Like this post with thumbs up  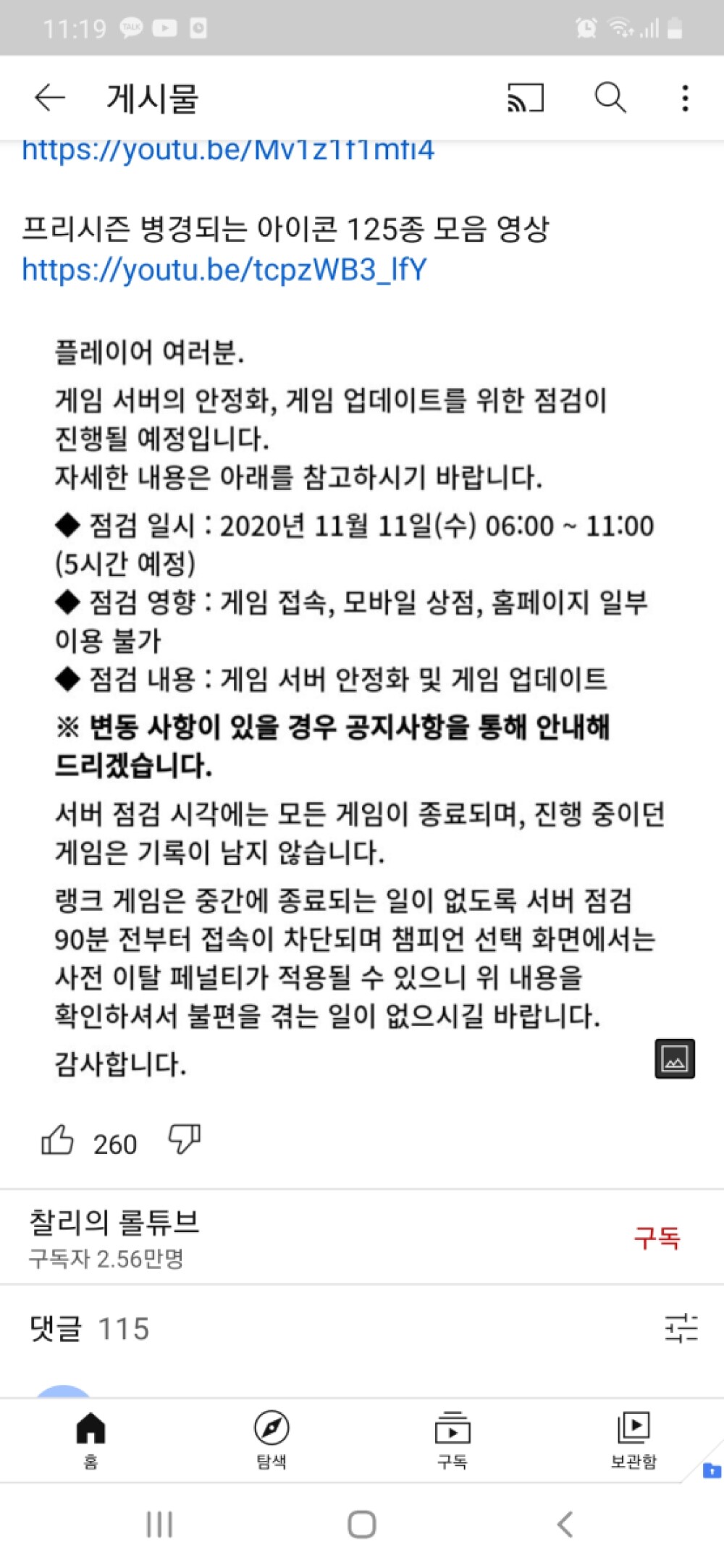58,1140
